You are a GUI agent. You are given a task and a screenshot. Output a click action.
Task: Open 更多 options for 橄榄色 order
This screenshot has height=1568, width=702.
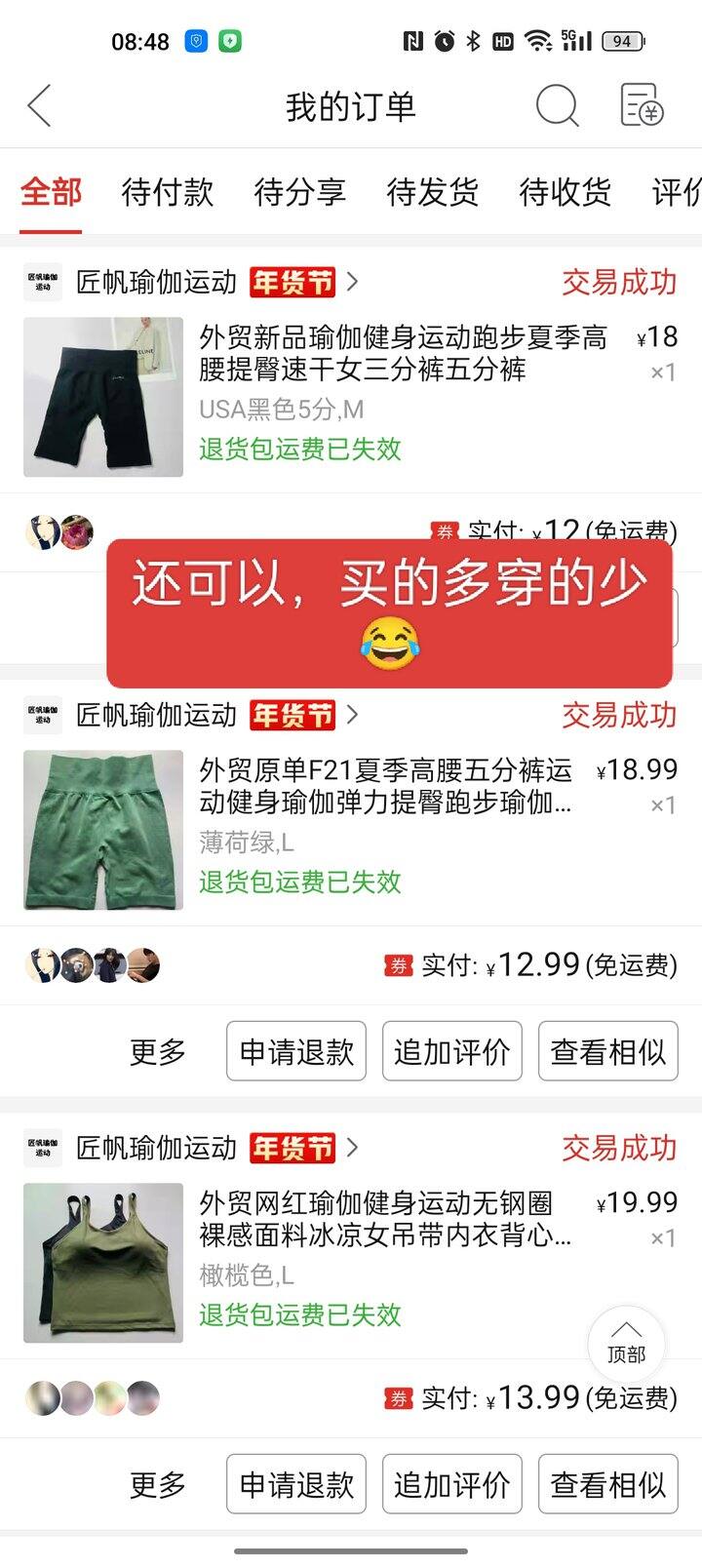pyautogui.click(x=158, y=1484)
